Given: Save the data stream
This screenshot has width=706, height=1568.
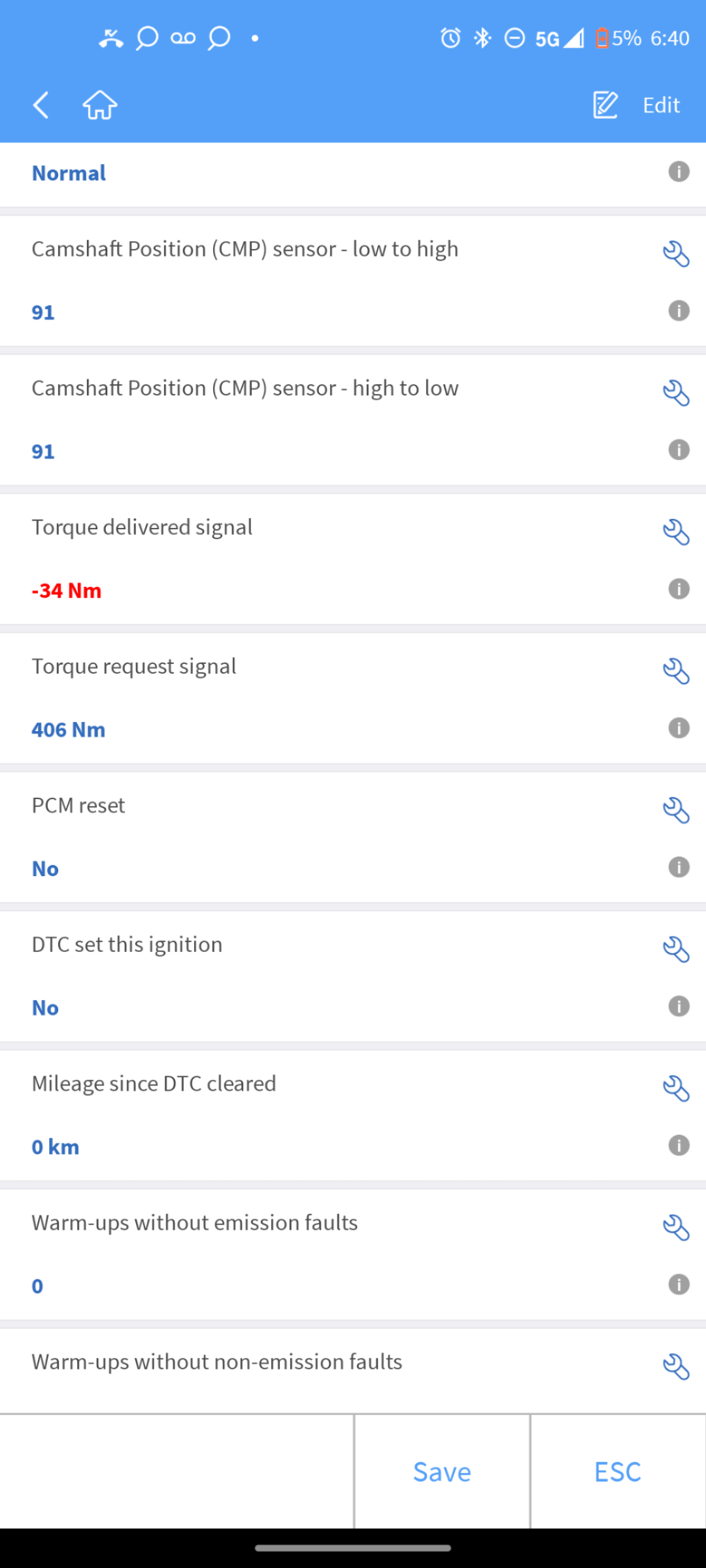Looking at the screenshot, I should pos(442,1471).
